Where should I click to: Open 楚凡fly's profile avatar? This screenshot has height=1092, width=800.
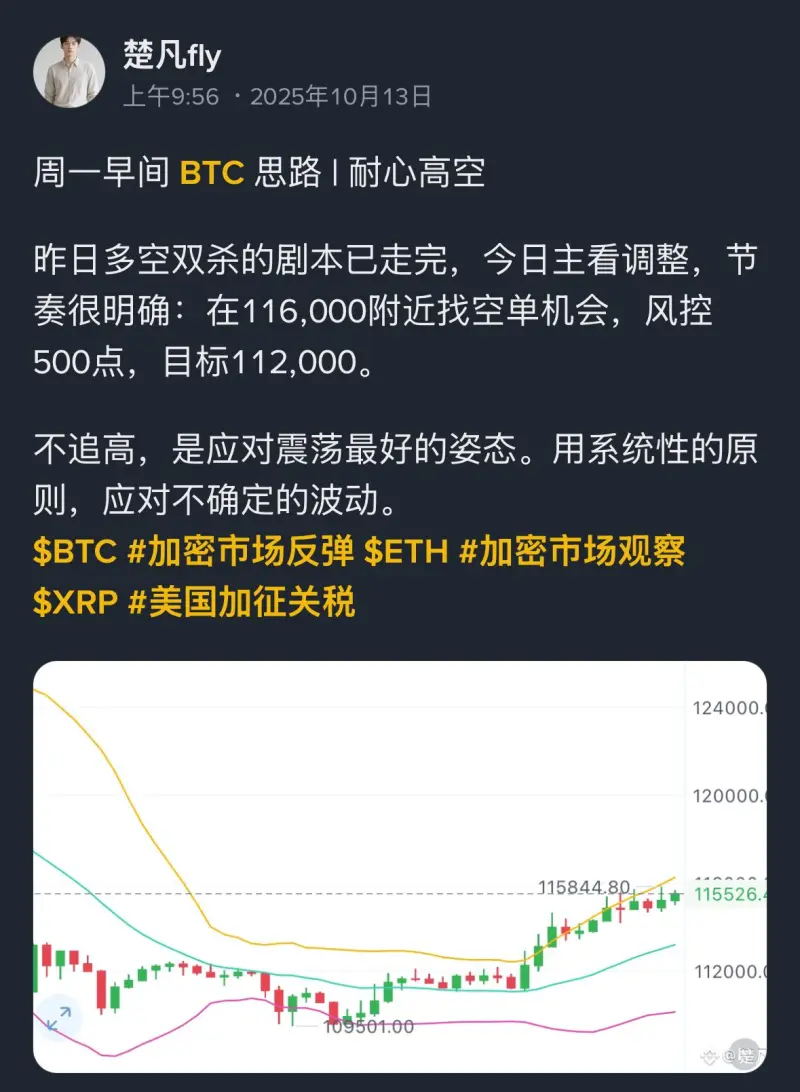pos(69,71)
